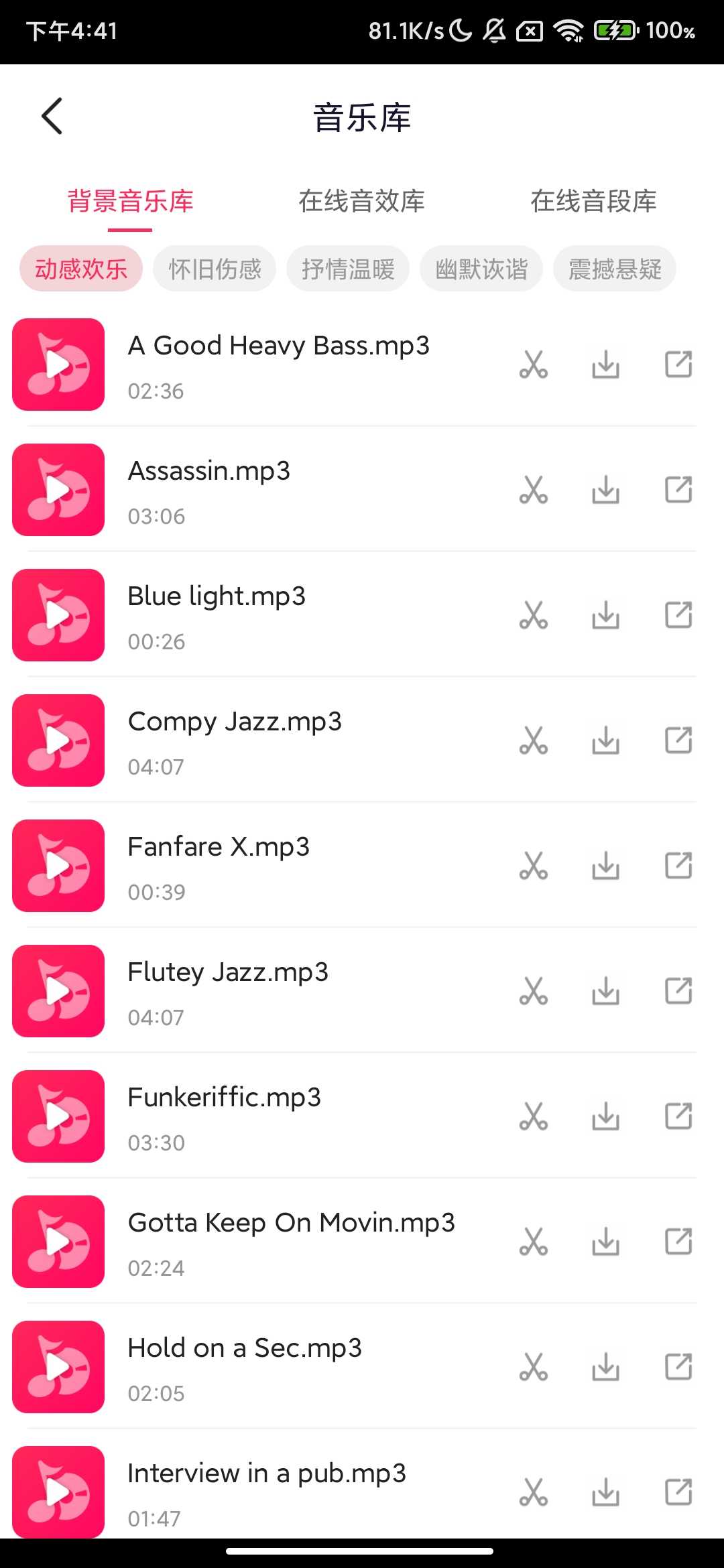This screenshot has height=1568, width=724.
Task: Select the 抒情温暖 category chip
Action: [348, 269]
